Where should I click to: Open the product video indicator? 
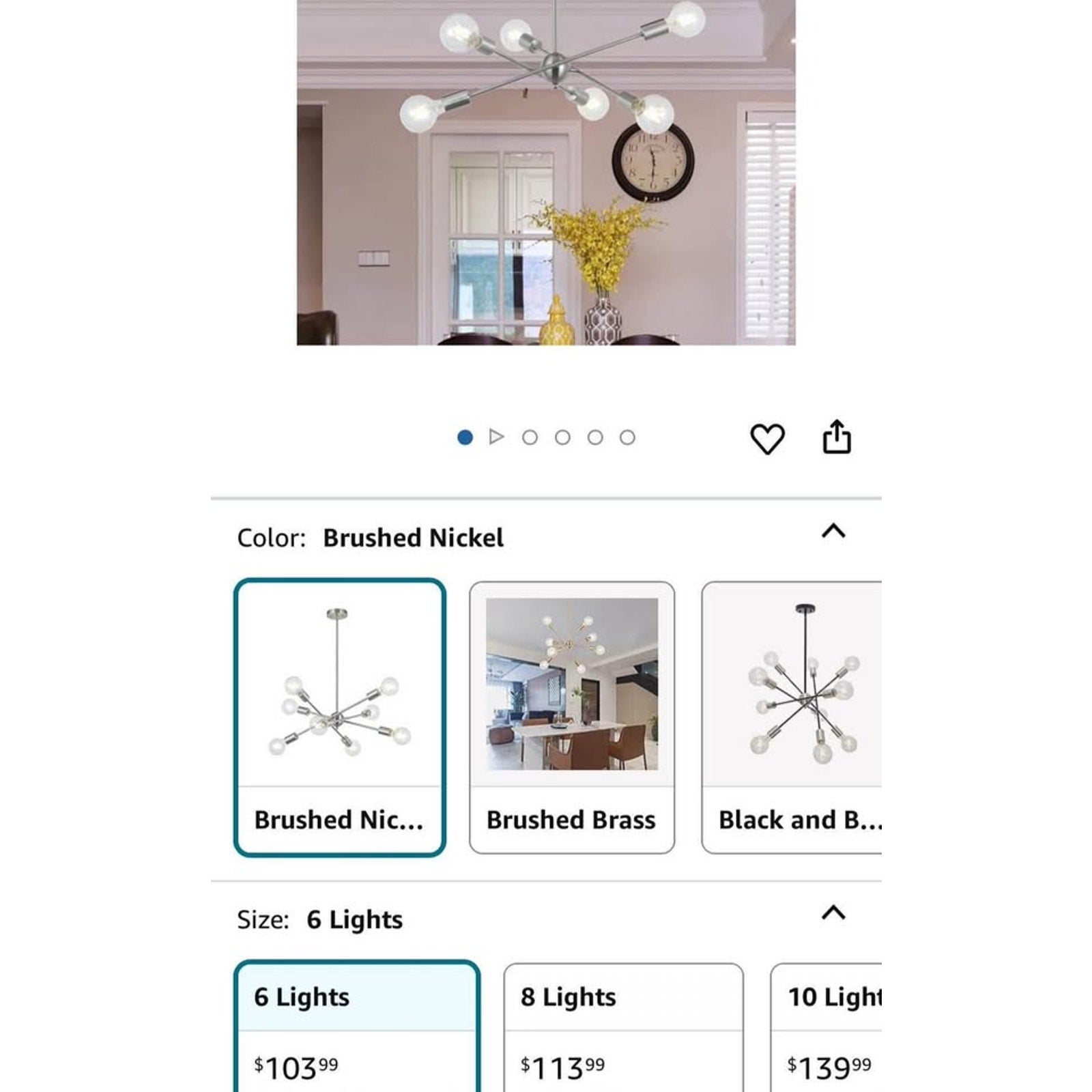[497, 437]
